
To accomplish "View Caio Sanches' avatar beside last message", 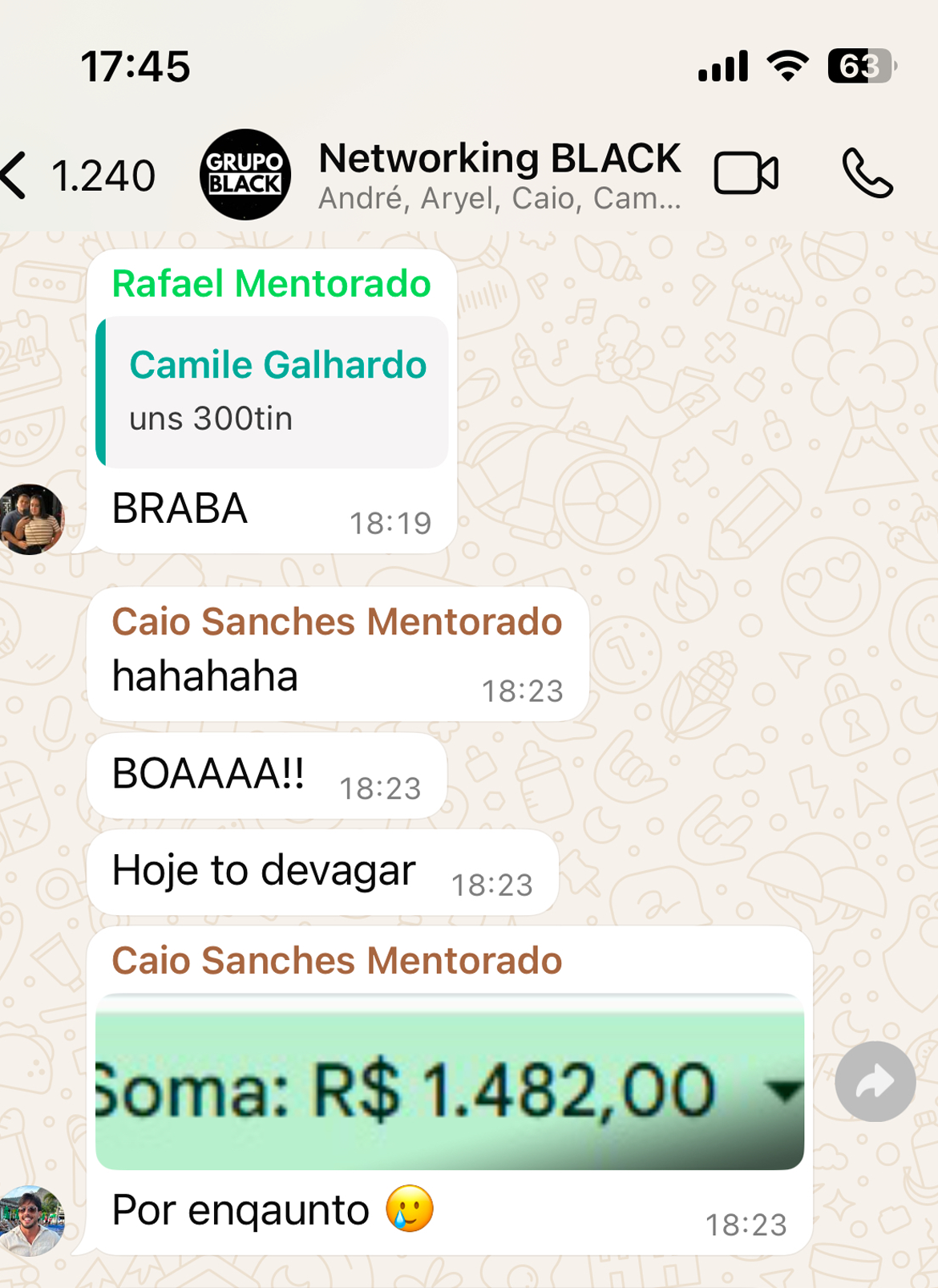I will tap(32, 1220).
